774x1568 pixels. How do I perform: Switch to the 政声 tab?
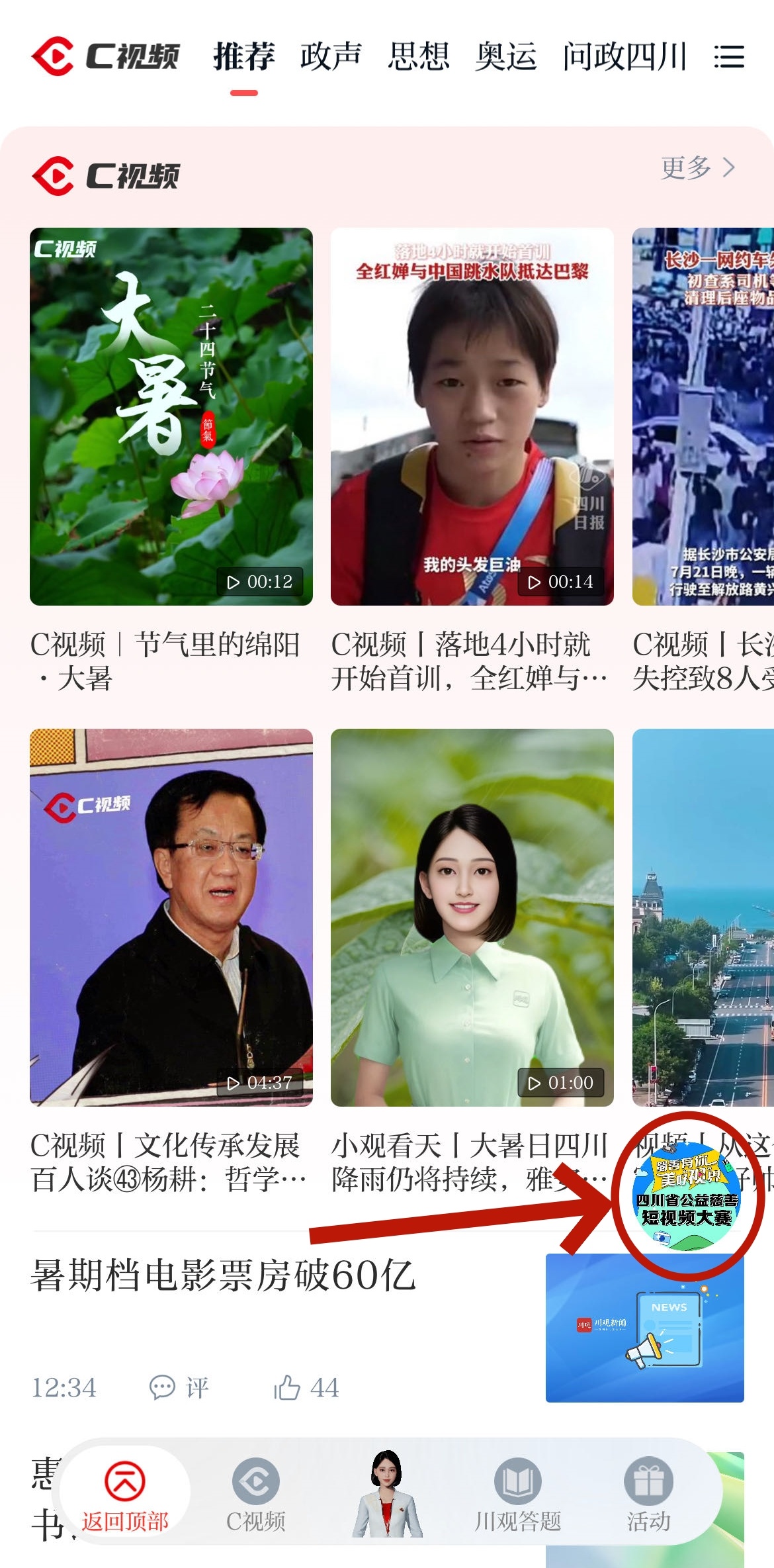331,56
